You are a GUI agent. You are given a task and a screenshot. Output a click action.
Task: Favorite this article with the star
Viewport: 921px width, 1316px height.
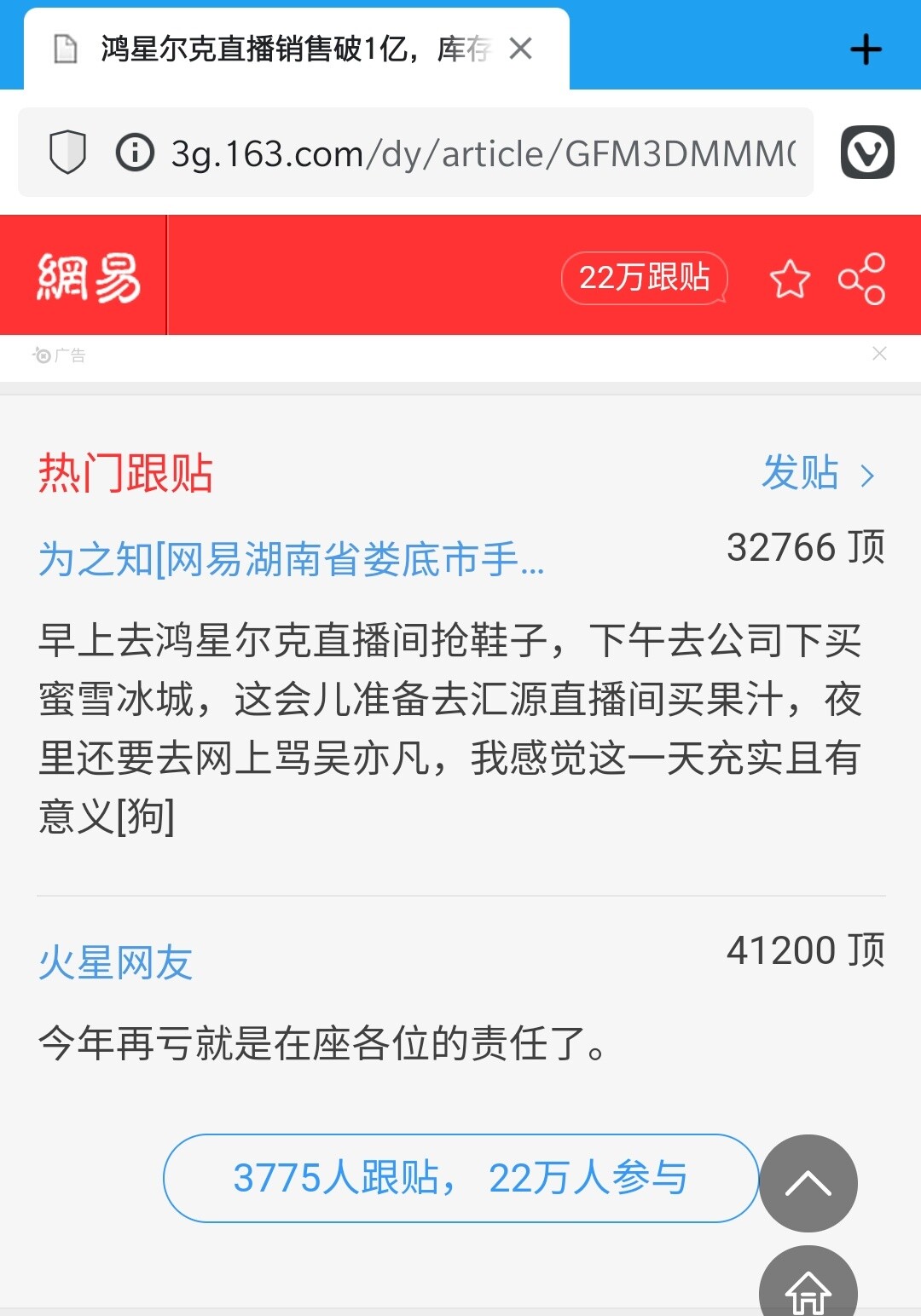790,279
